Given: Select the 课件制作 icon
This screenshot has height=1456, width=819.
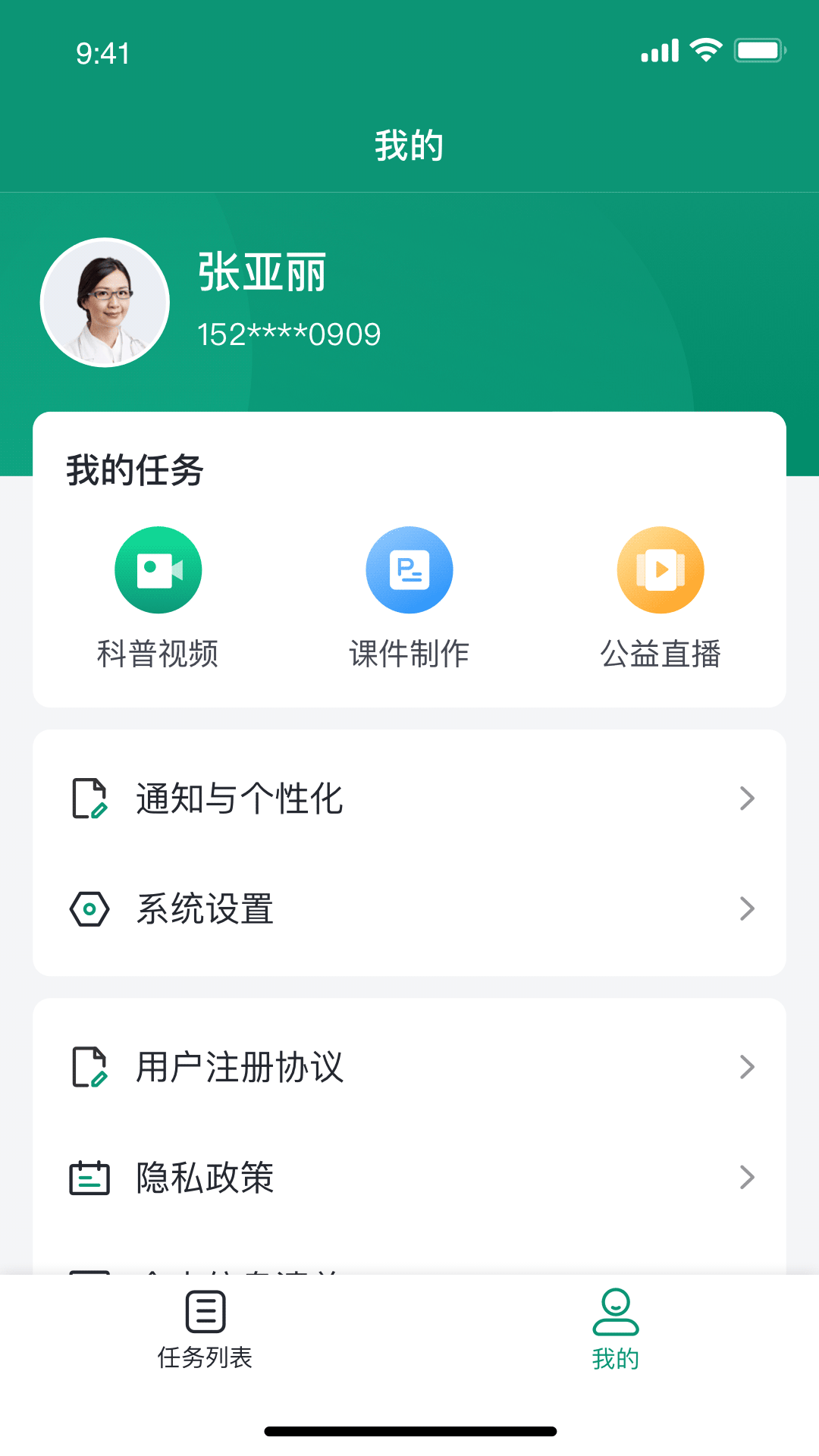Looking at the screenshot, I should point(409,570).
